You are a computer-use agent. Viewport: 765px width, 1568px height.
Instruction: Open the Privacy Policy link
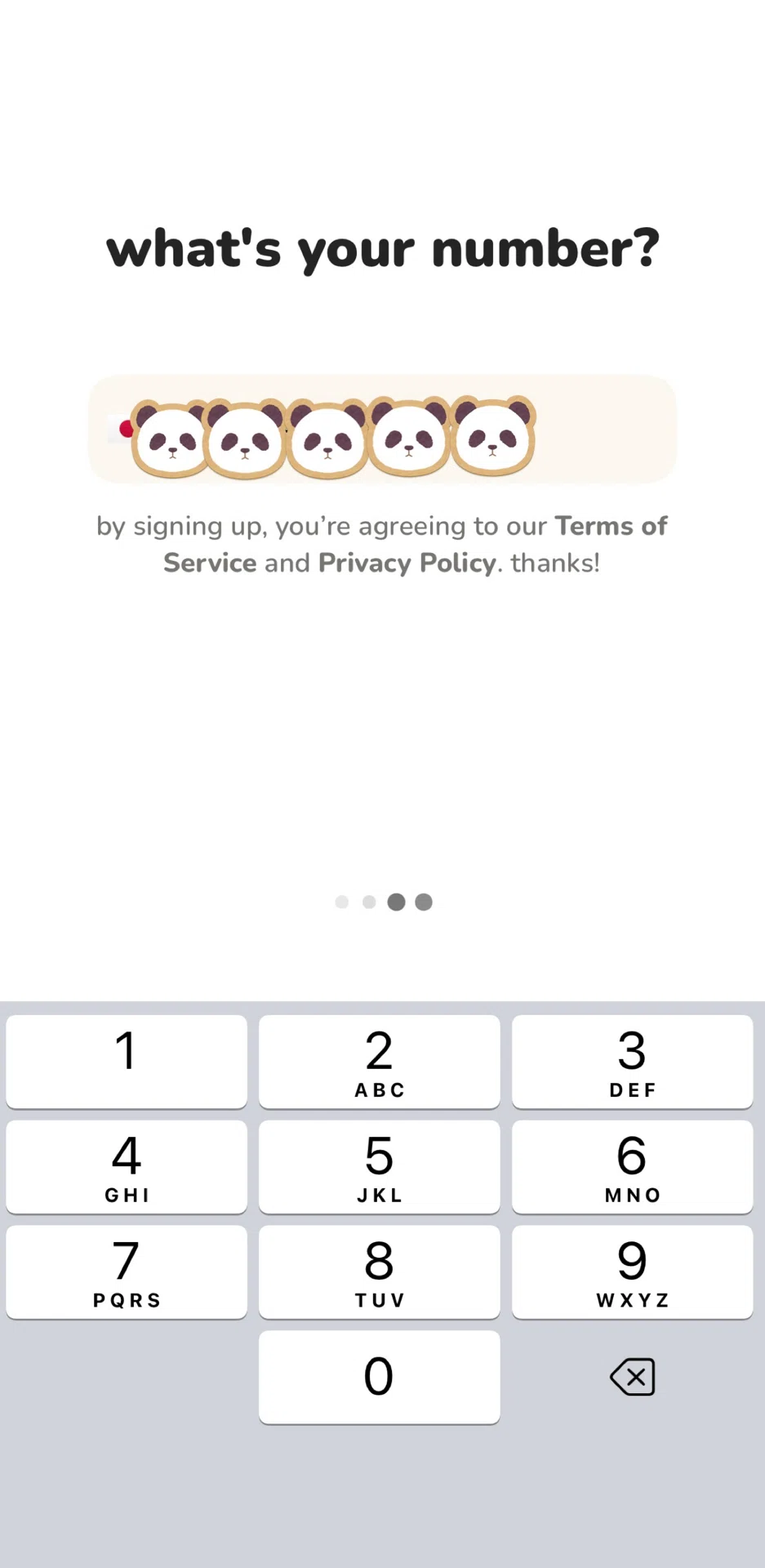coord(407,563)
